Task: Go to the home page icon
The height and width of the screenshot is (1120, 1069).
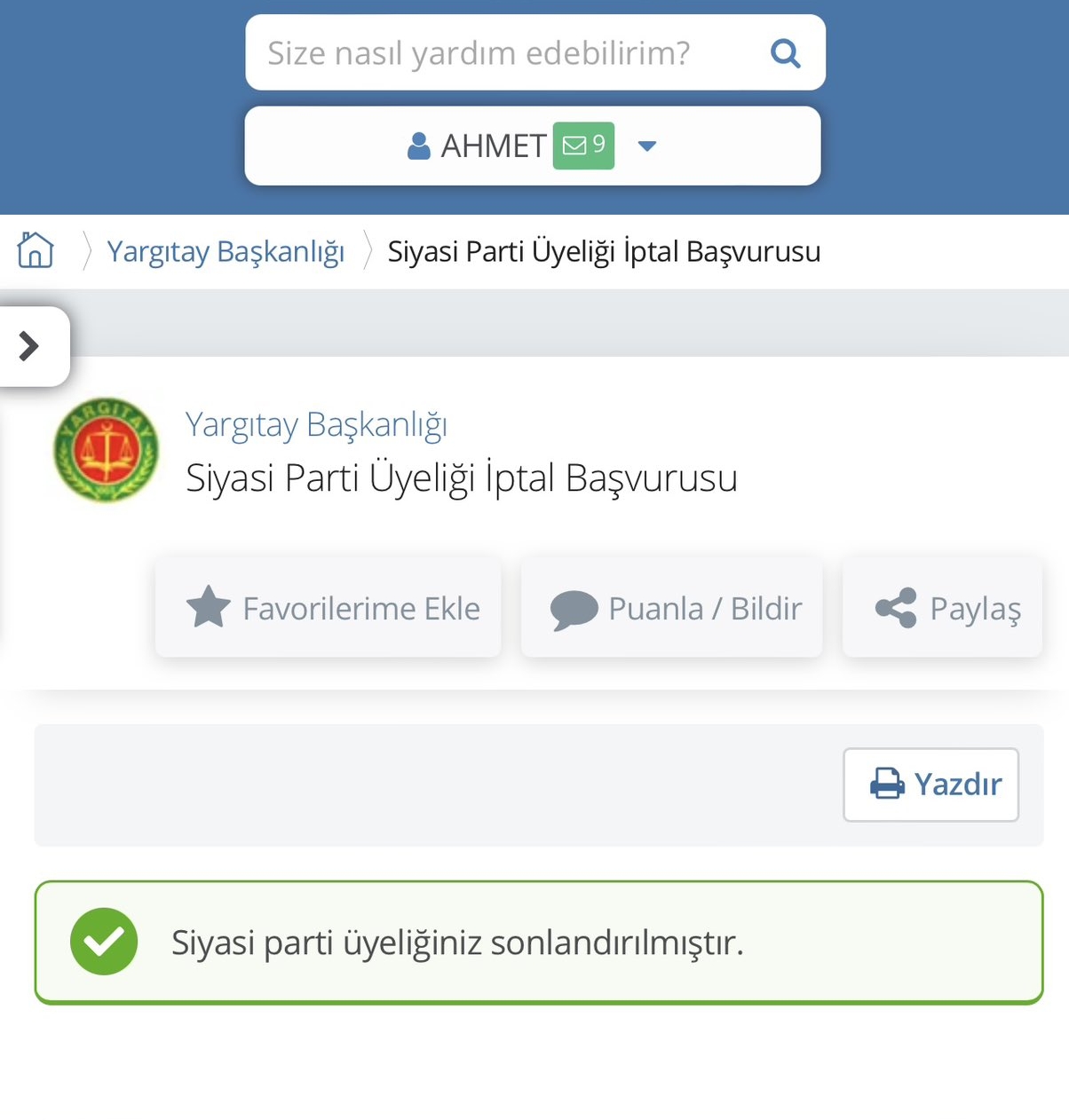Action: point(36,250)
